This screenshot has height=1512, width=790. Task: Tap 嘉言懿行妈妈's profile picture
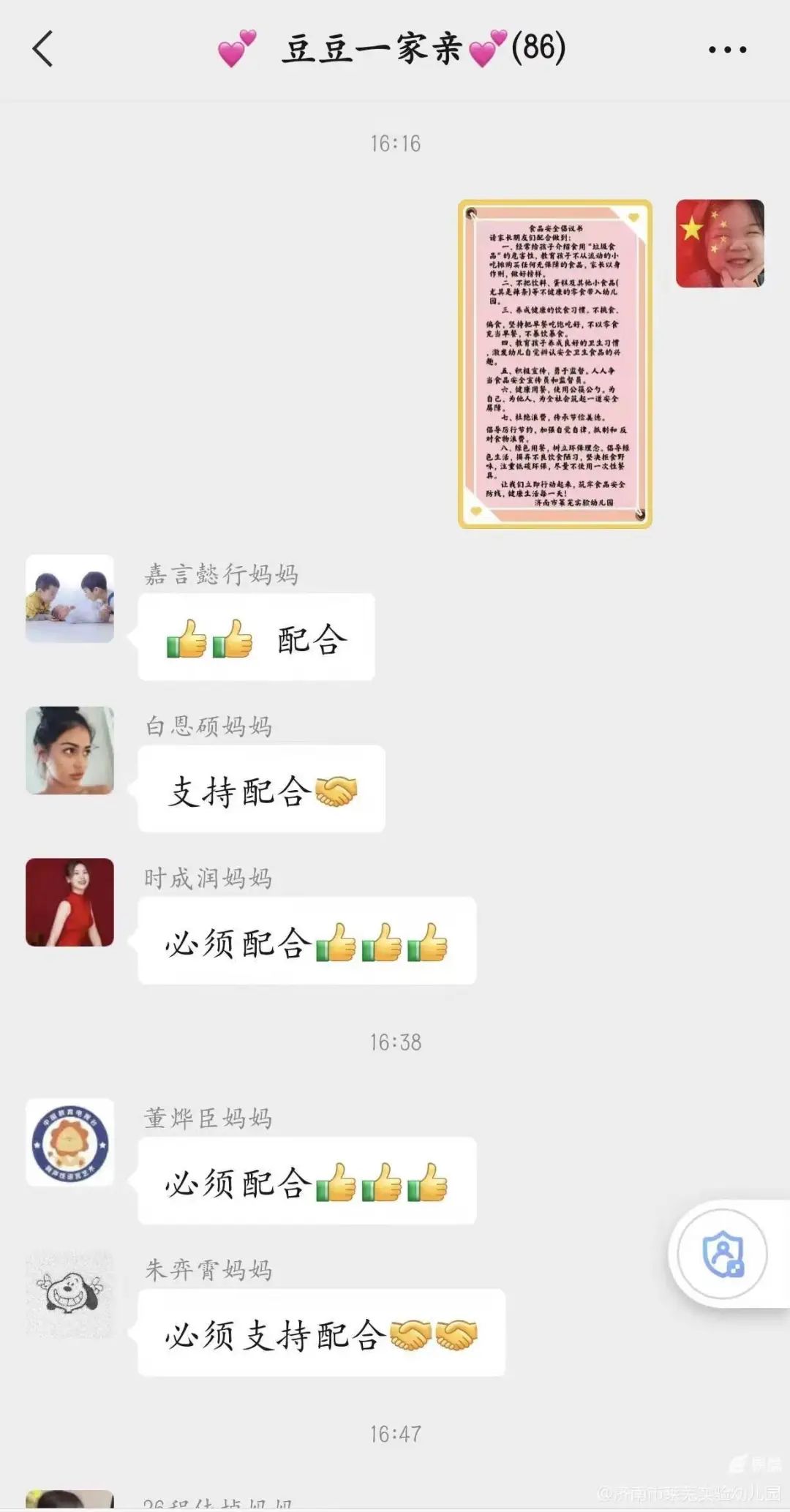pyautogui.click(x=69, y=598)
